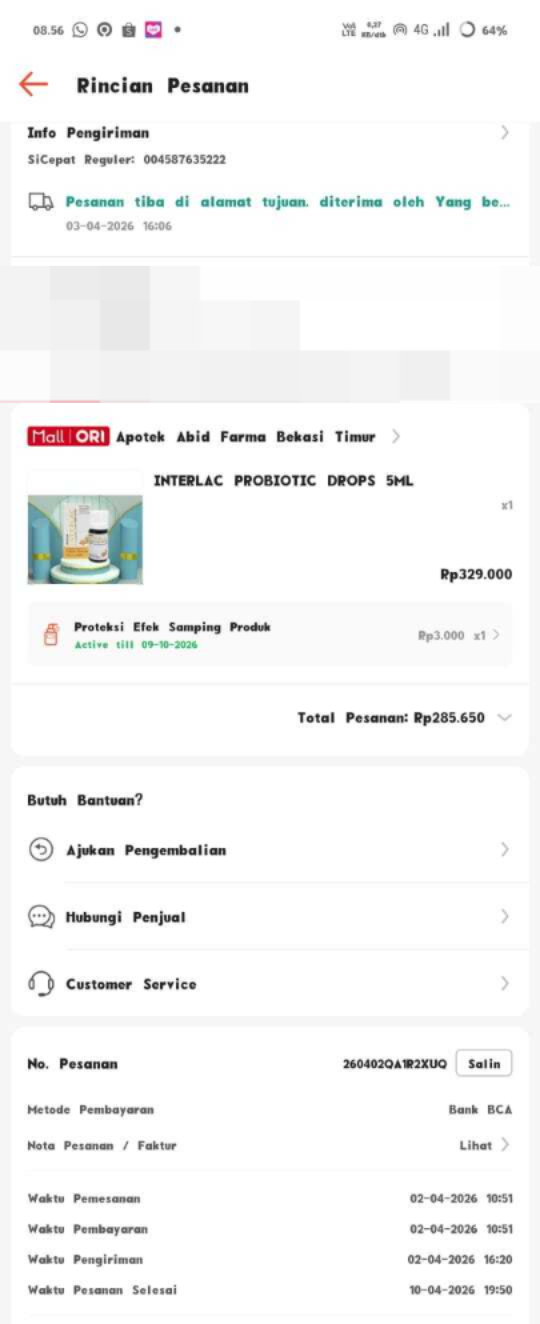Expand Total Pesanan breakdown
This screenshot has height=1324, width=540.
pos(404,717)
